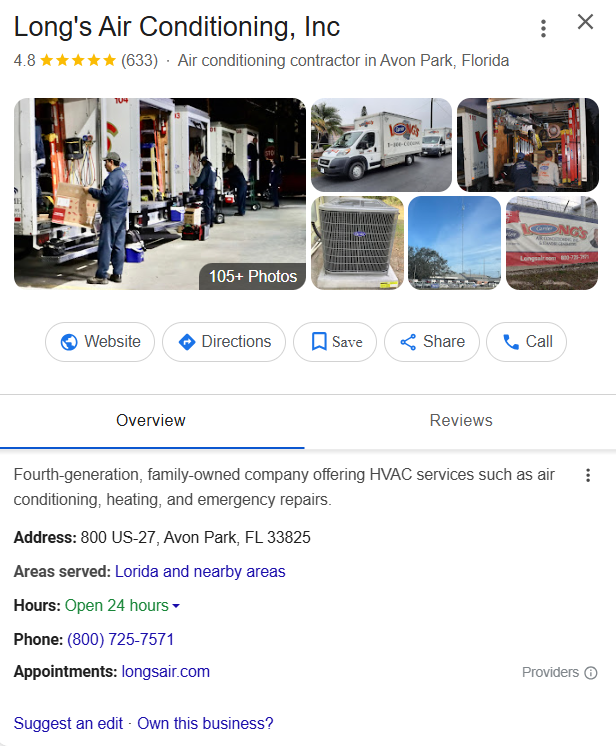Screen dimensions: 616x746
Task: Share this business listing
Action: 431,342
